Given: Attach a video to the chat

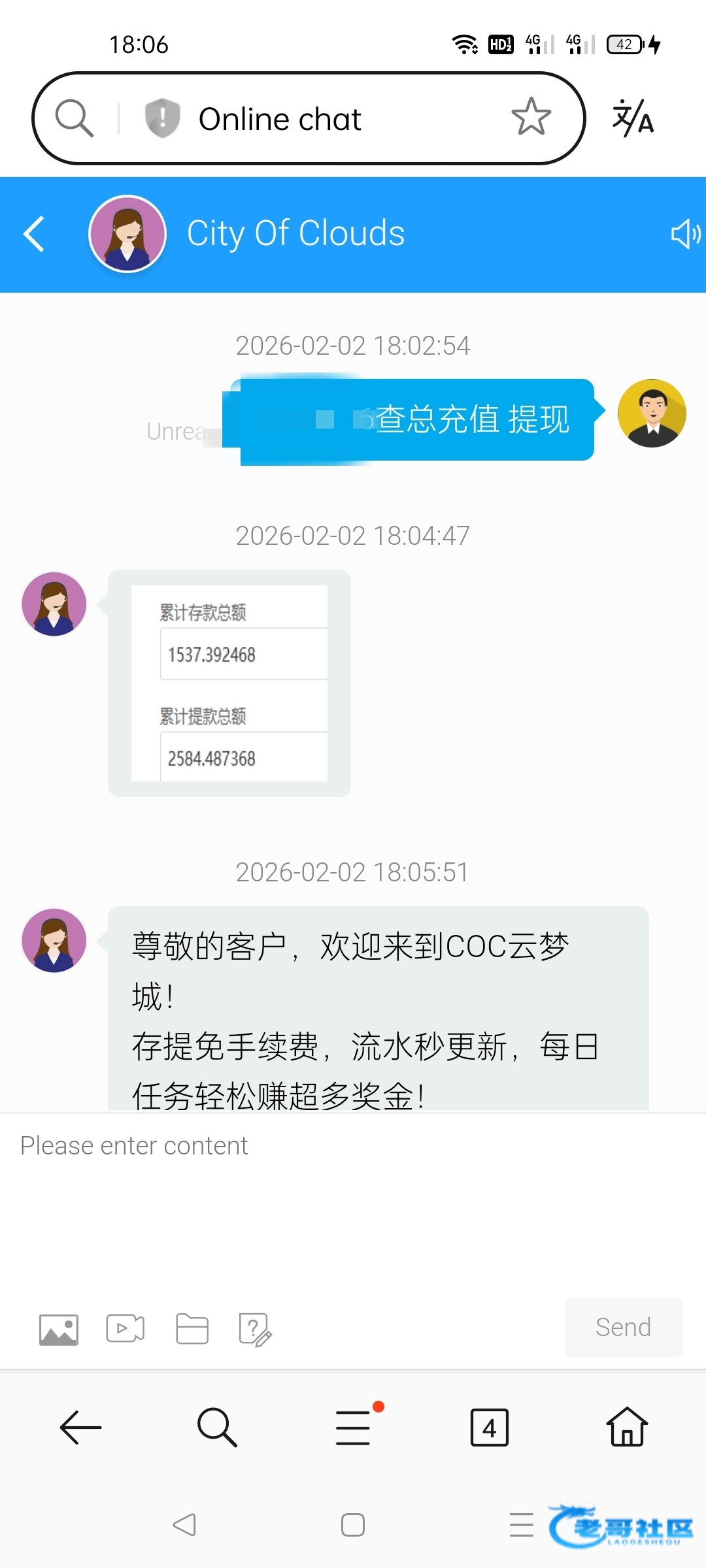Looking at the screenshot, I should [x=125, y=1328].
